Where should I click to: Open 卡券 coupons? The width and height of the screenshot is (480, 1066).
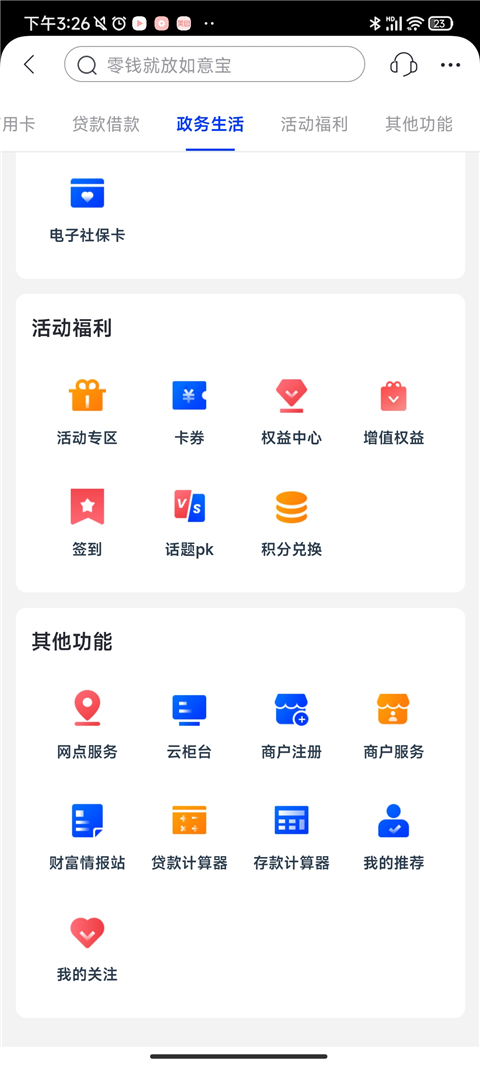coord(189,413)
